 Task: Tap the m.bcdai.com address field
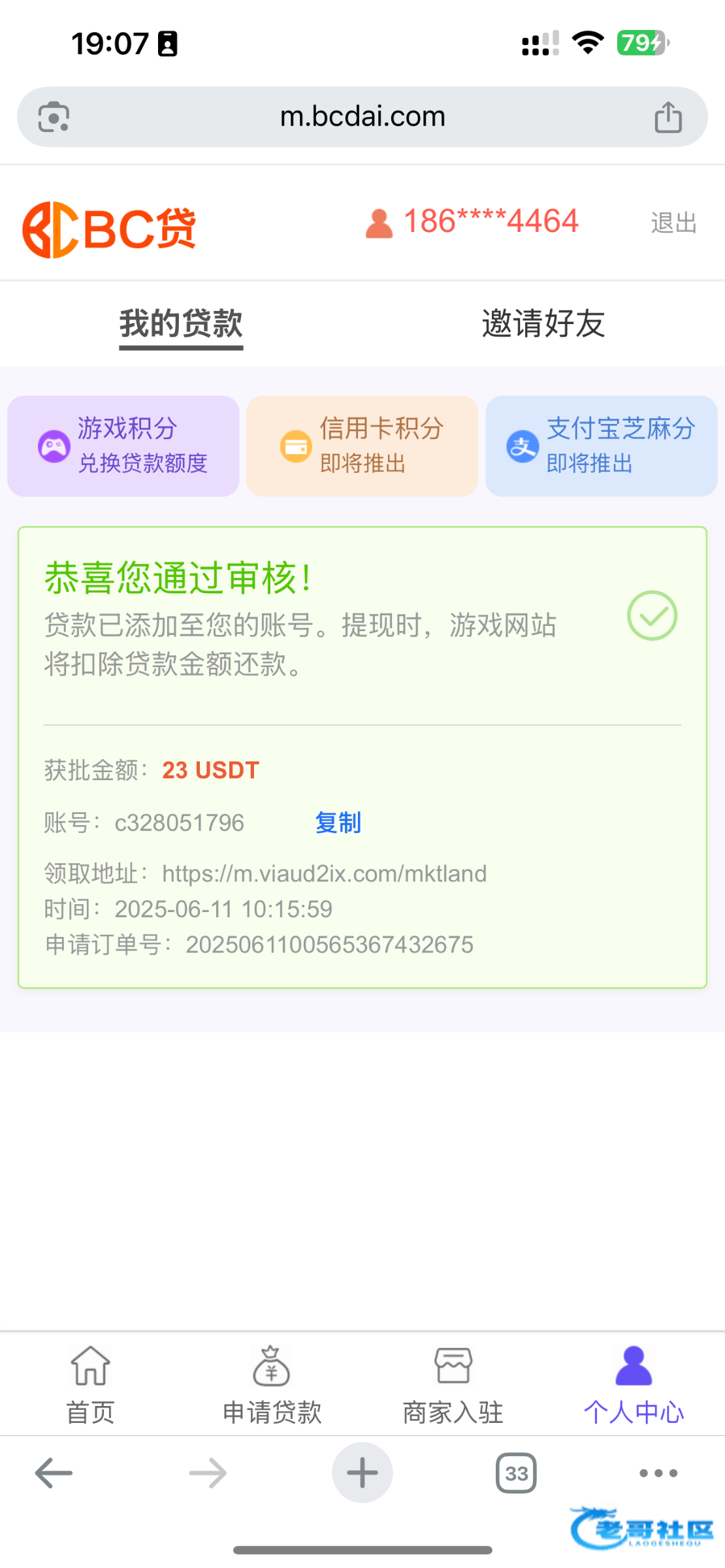point(362,117)
